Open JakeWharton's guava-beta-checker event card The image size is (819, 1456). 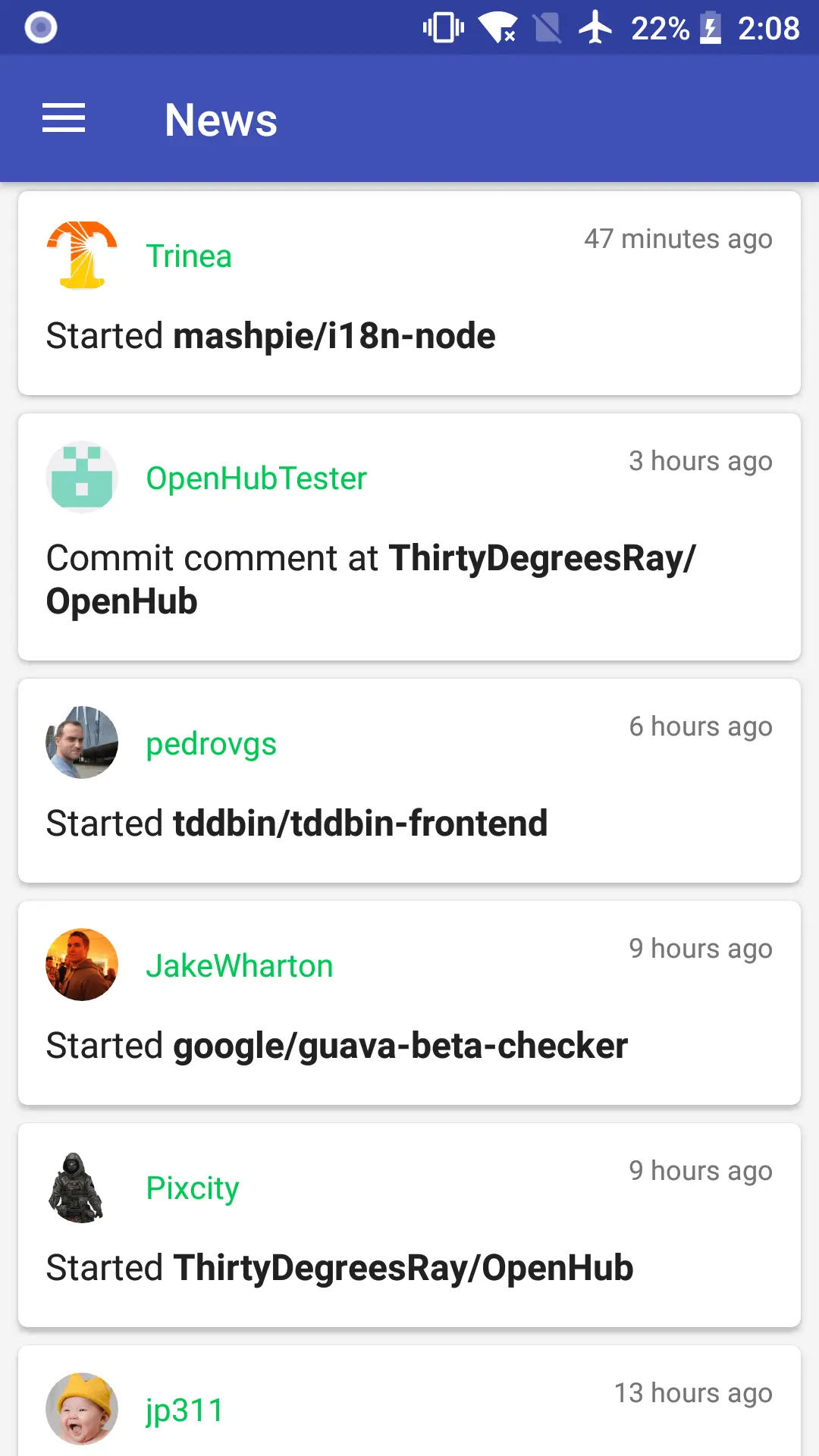point(409,1046)
